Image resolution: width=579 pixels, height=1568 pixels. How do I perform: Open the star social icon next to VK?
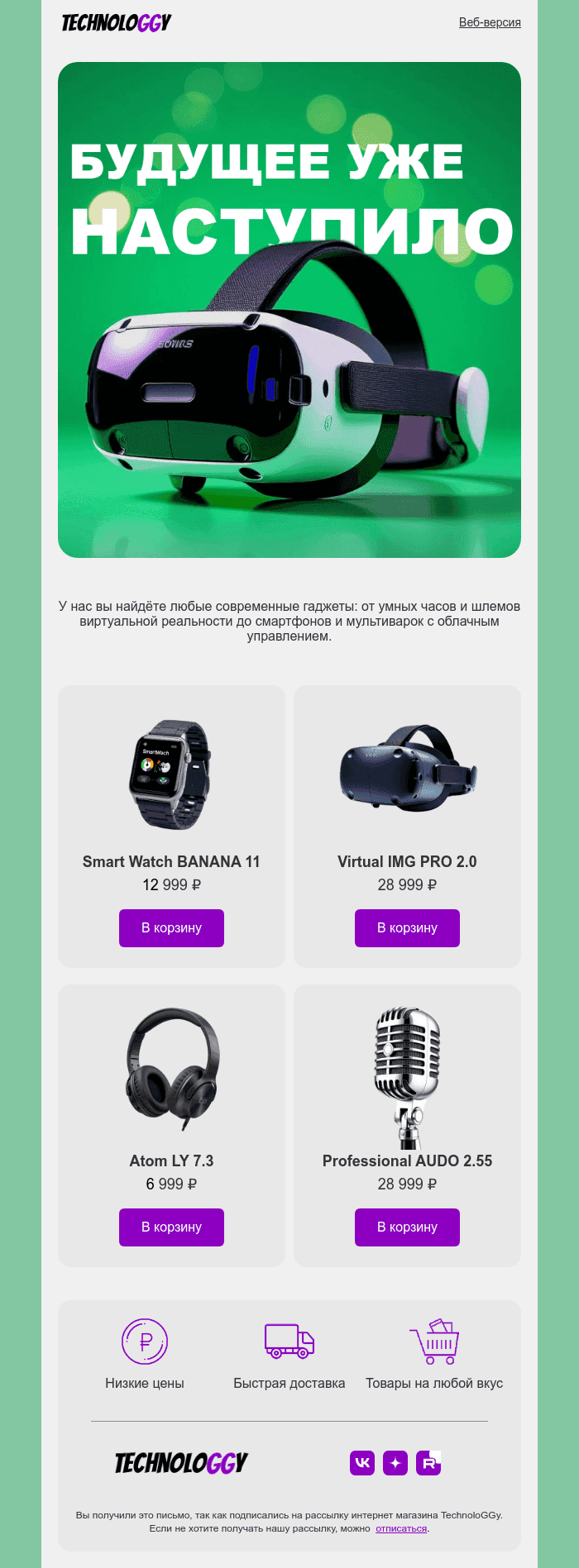[x=395, y=1463]
